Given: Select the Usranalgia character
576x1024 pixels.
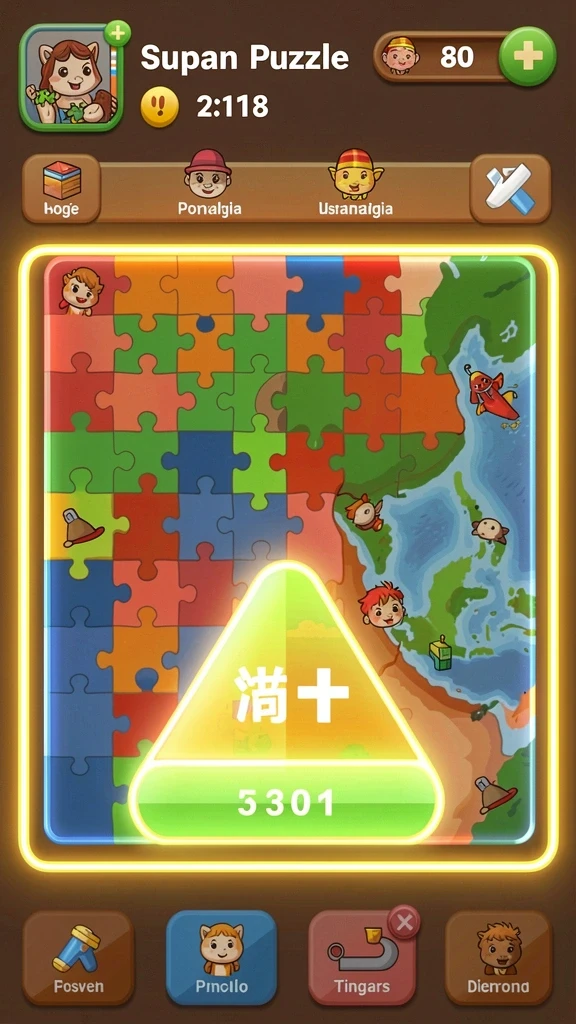Looking at the screenshot, I should [355, 183].
